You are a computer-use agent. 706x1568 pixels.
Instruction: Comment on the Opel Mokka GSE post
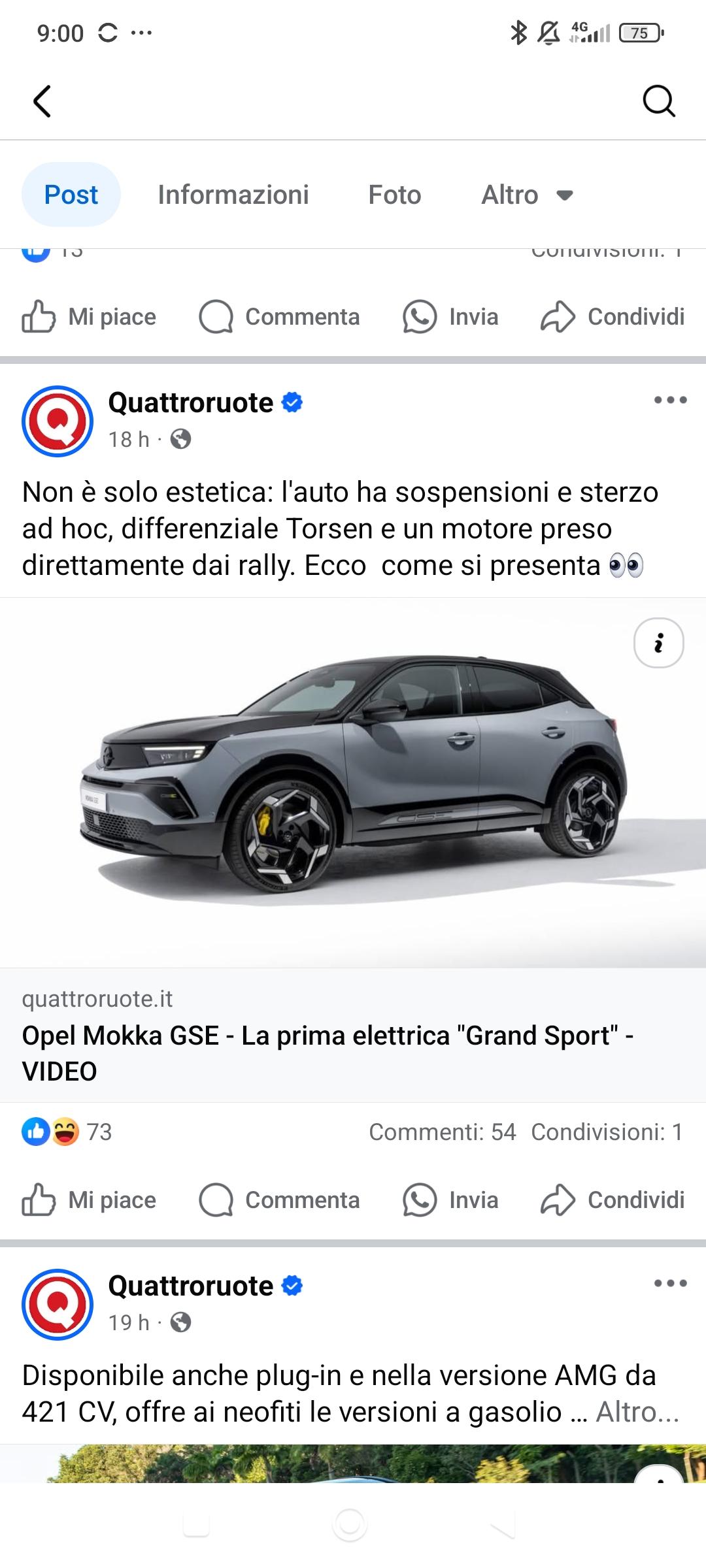tap(279, 1200)
